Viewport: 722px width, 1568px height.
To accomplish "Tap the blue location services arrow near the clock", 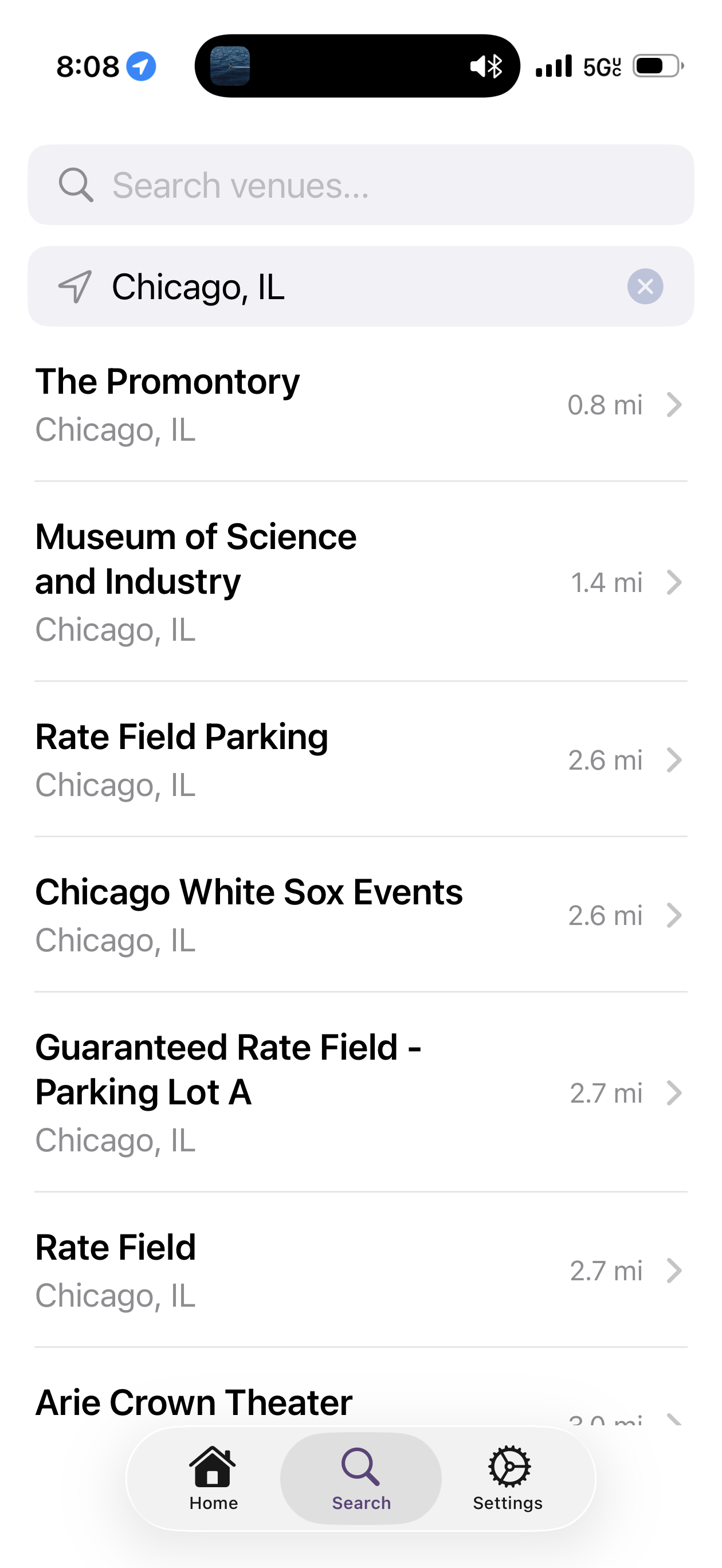I will tap(139, 66).
